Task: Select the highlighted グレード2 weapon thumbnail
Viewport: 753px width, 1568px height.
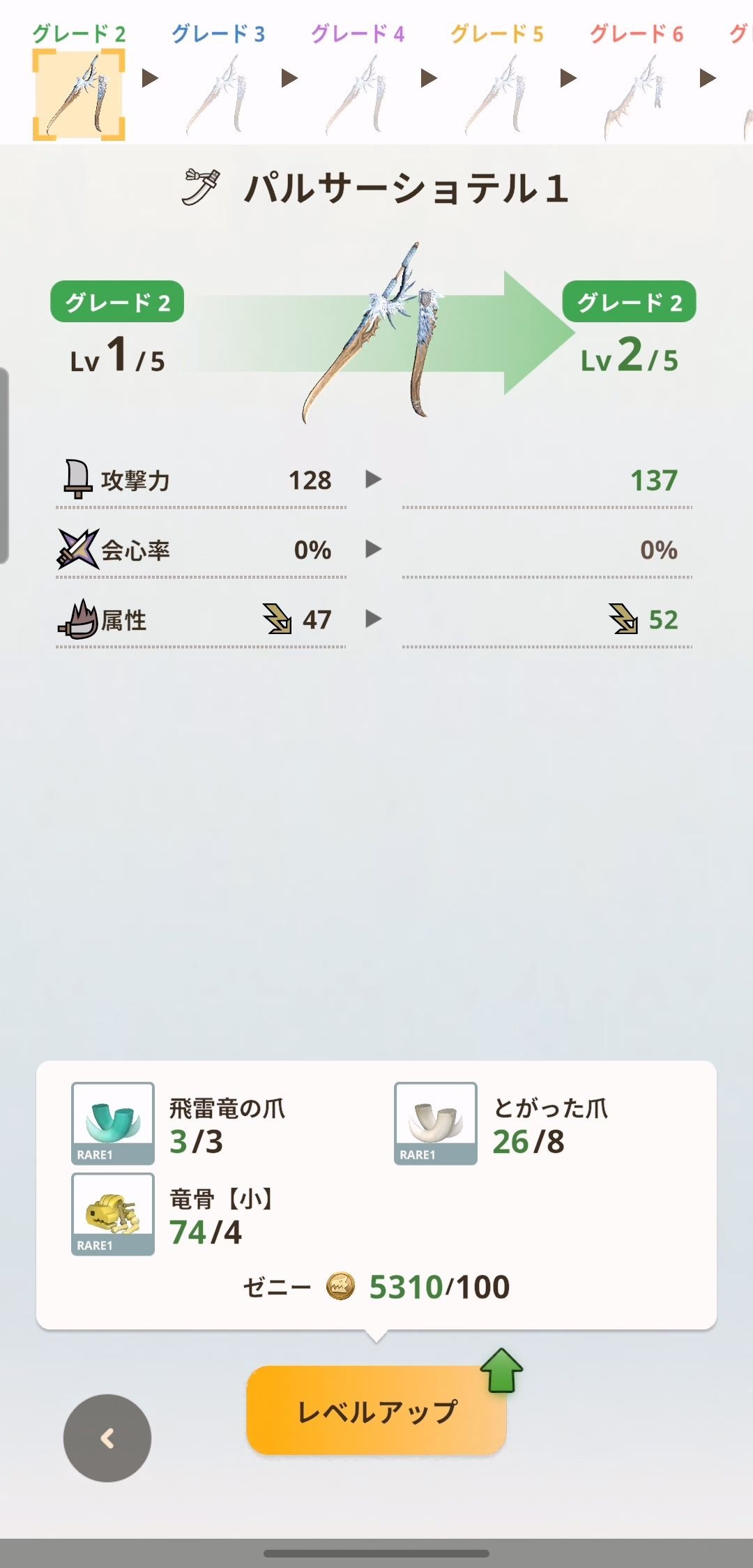Action: [79, 94]
